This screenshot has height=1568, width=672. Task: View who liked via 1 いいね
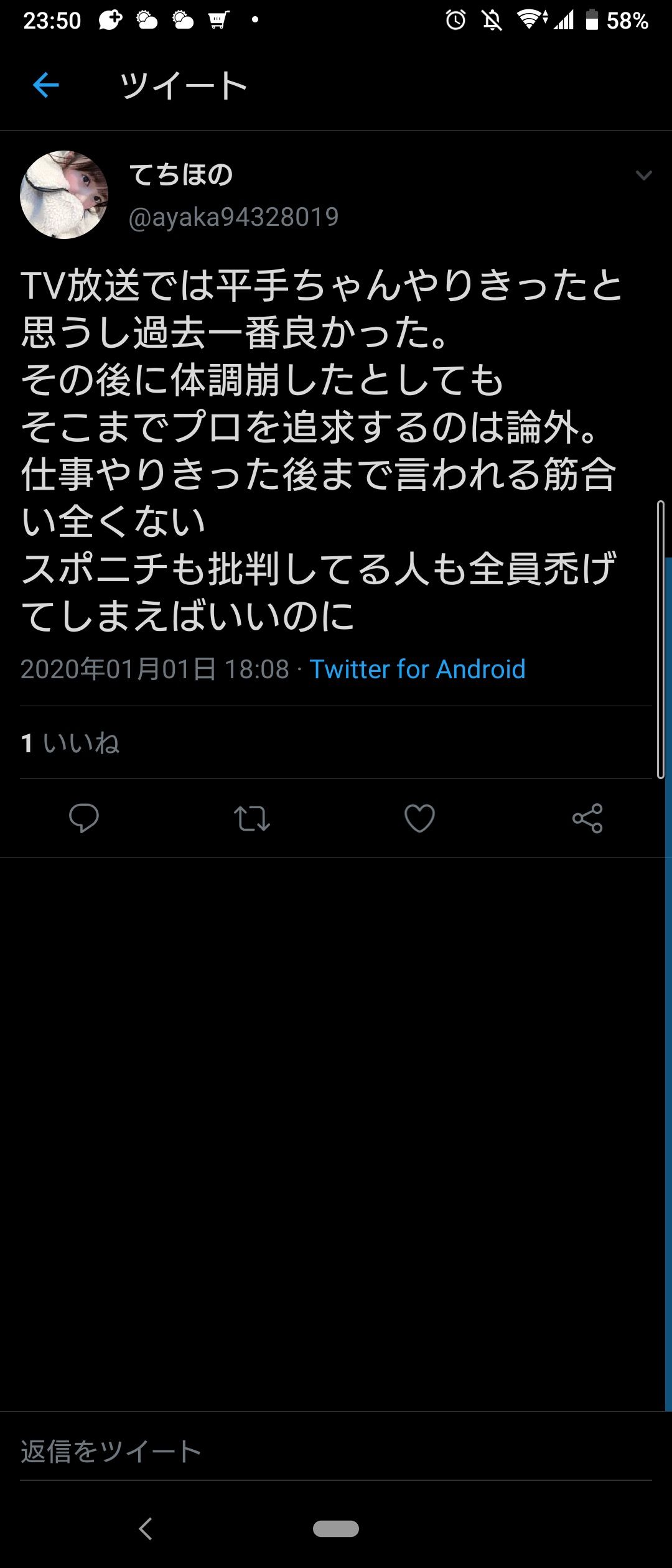coord(70,743)
